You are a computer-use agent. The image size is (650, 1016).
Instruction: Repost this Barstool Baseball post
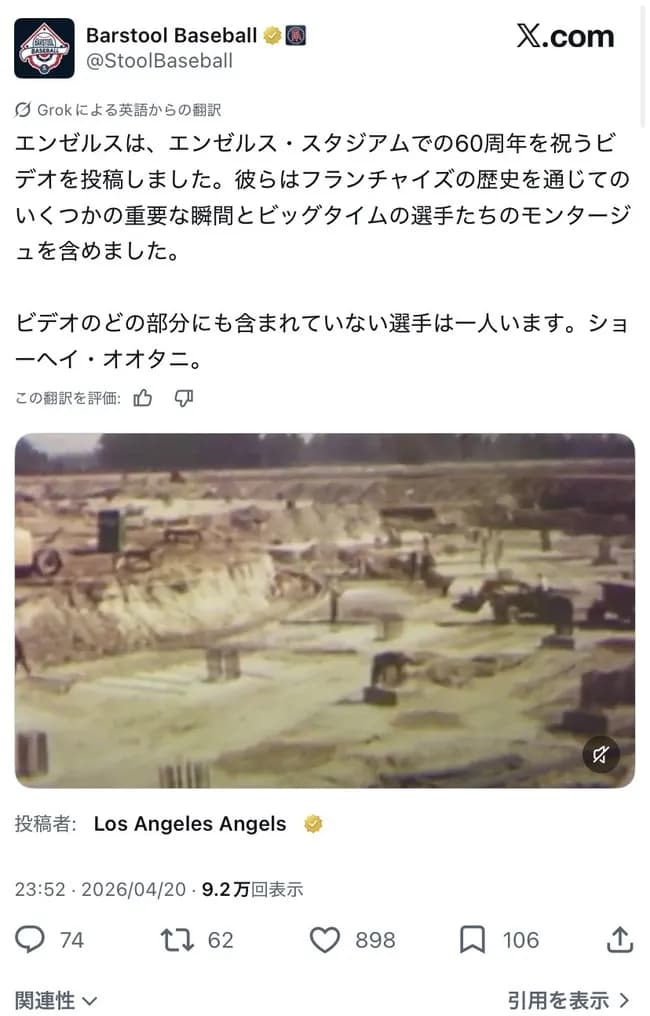[x=176, y=939]
